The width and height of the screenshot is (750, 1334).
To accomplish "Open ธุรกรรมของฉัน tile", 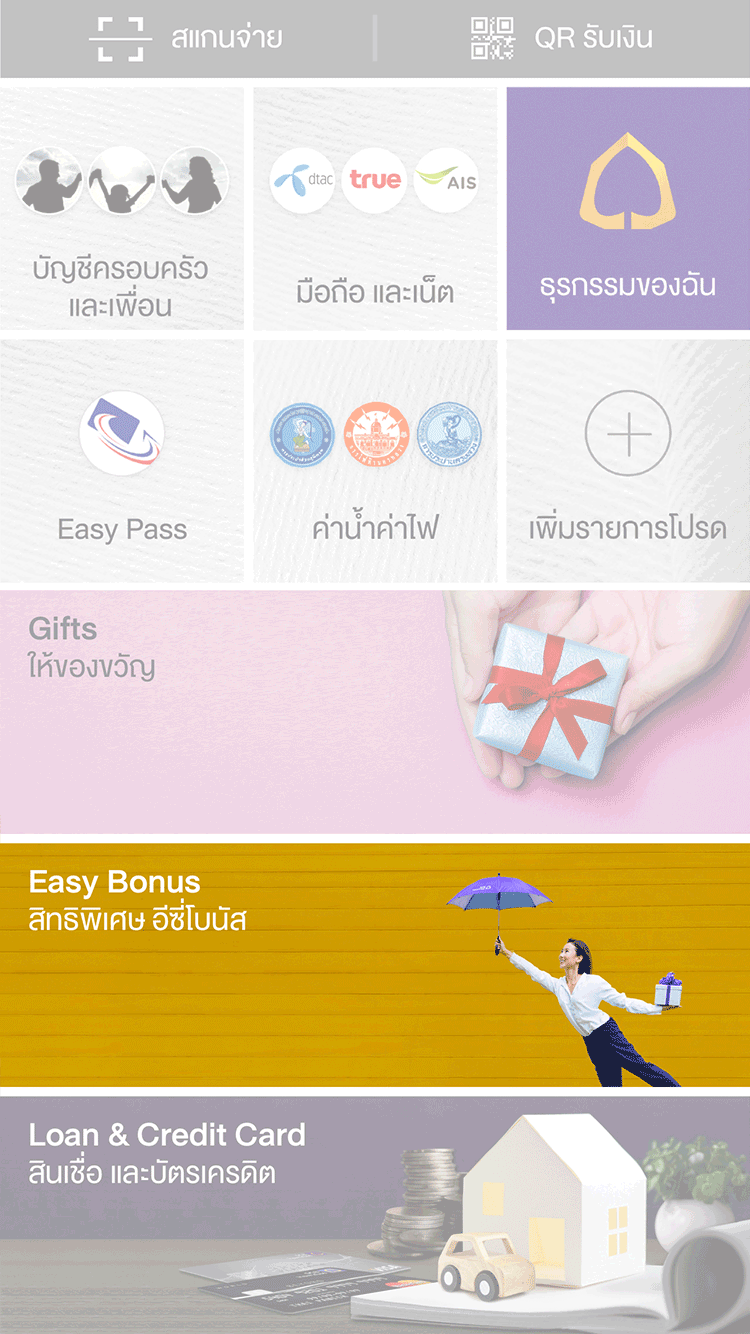I will [x=628, y=208].
